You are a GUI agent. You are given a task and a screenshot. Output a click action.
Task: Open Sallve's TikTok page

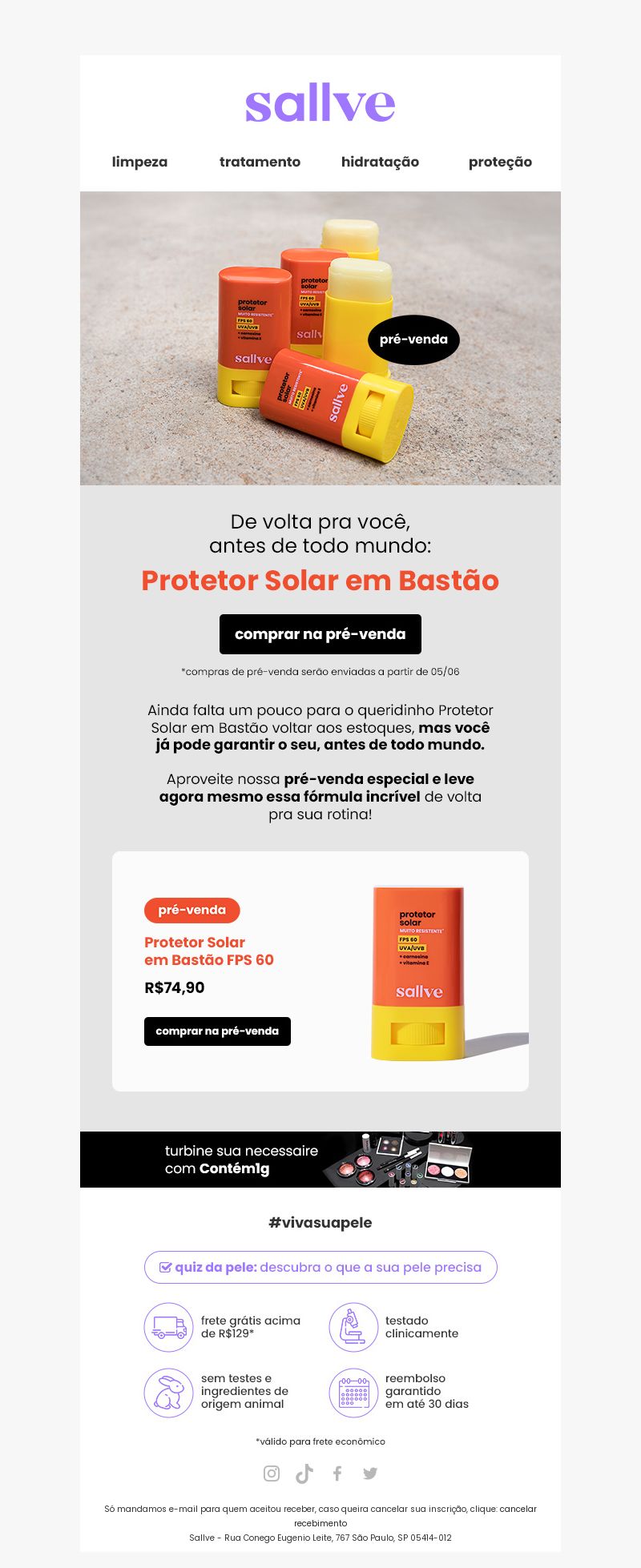pos(304,1474)
